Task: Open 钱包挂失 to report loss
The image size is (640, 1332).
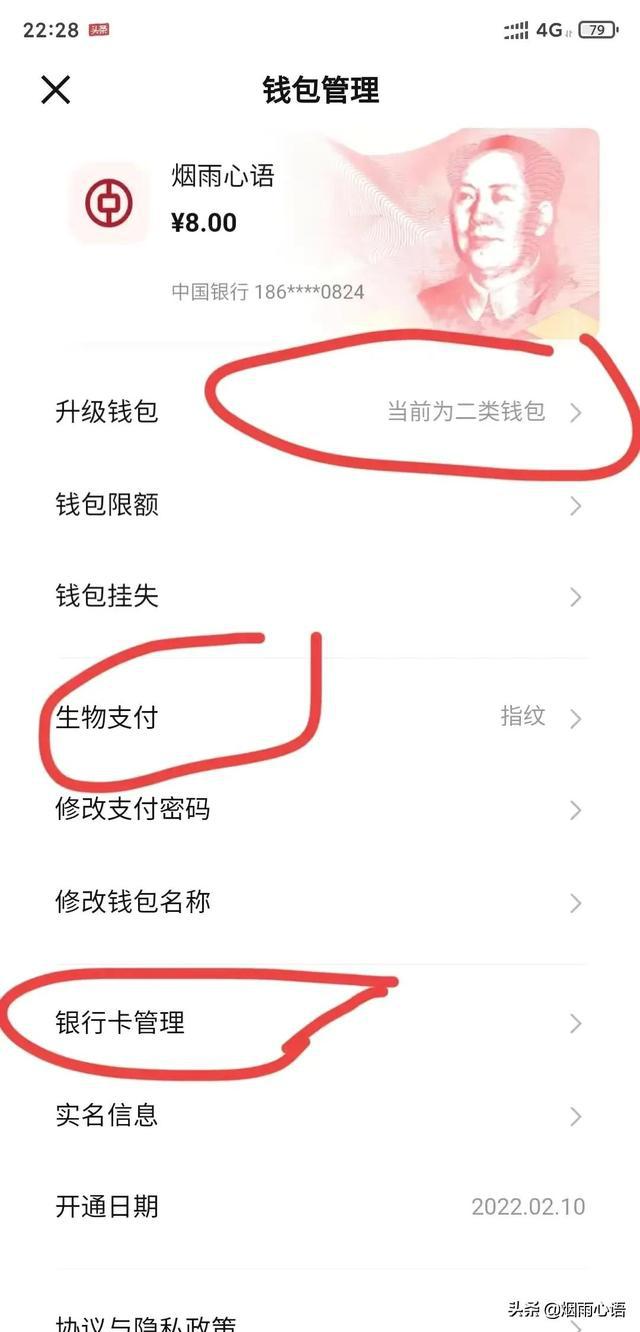Action: 320,597
